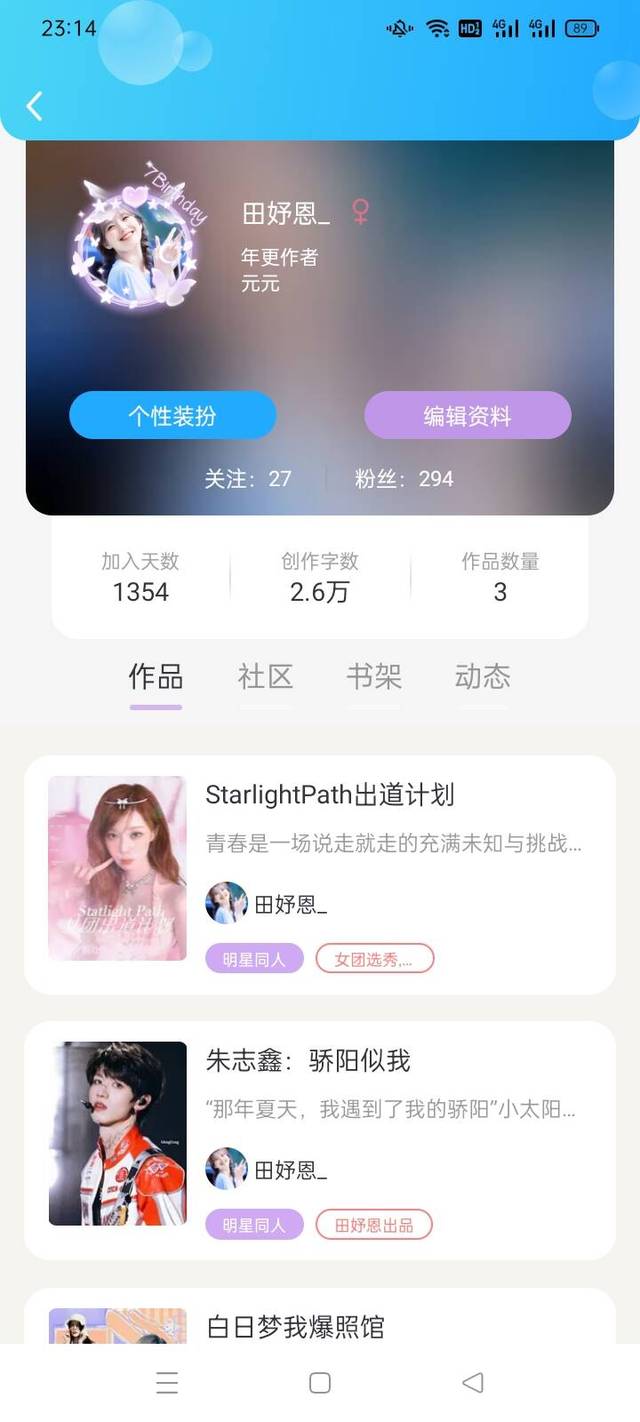Open the system recent apps menu
Screen dimensions: 640x1422
167,1383
